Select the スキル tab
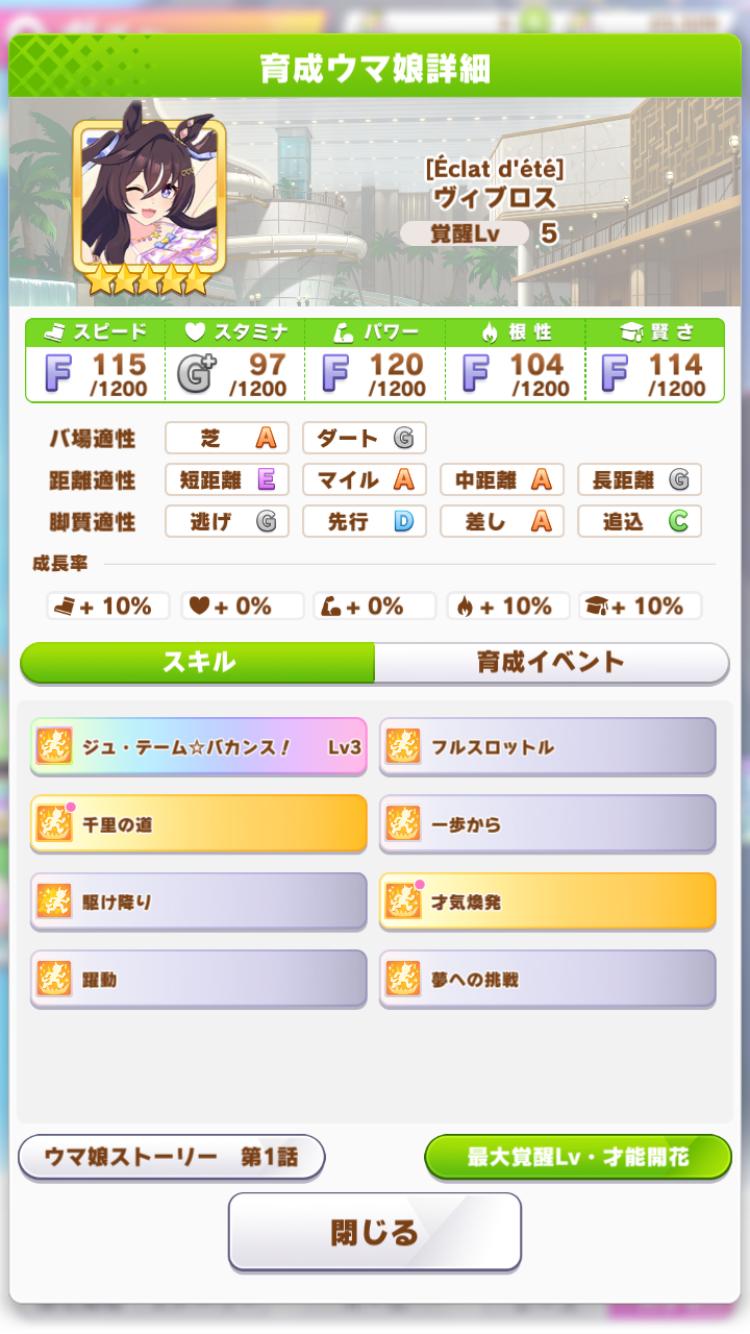 (198, 662)
